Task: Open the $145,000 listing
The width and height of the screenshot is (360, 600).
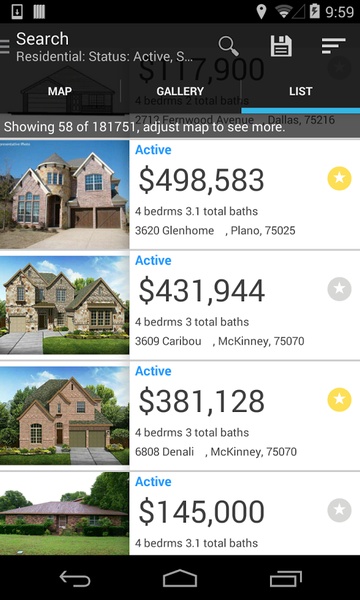Action: tap(180, 514)
